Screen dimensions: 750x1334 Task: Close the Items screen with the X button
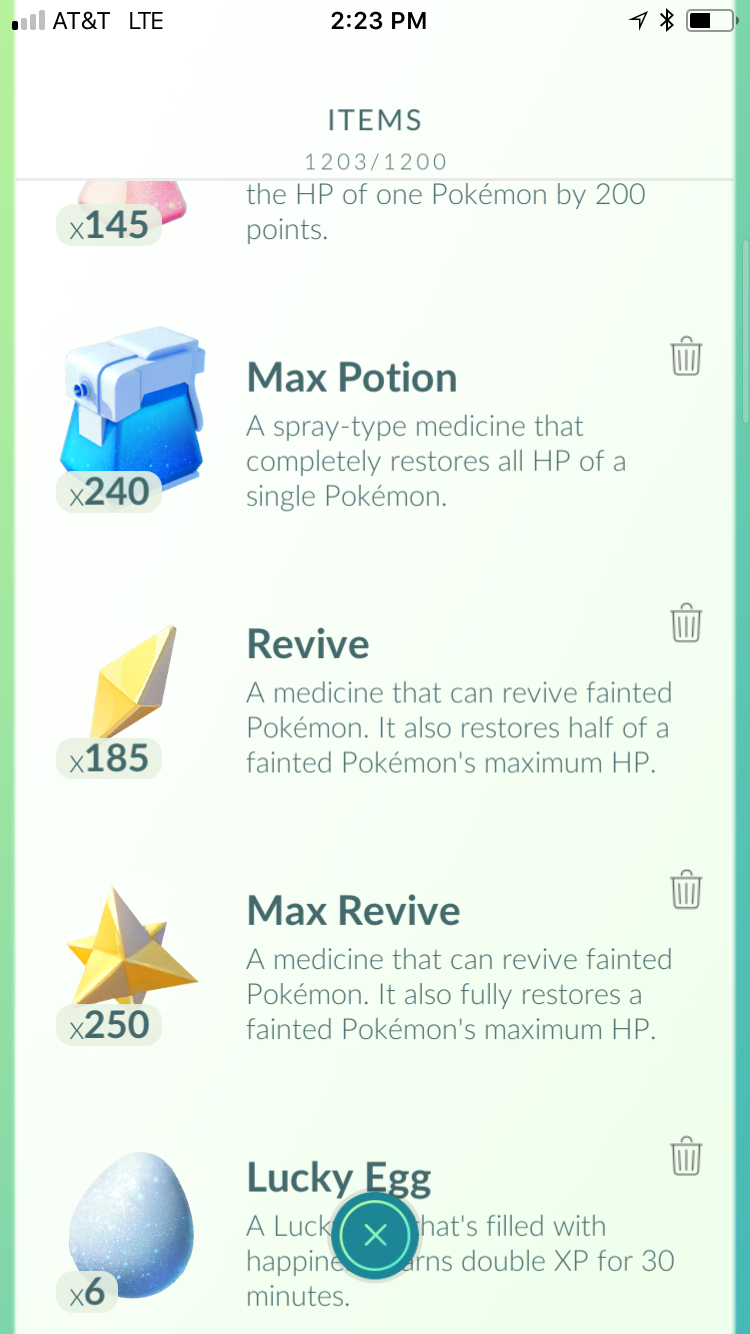[375, 1235]
